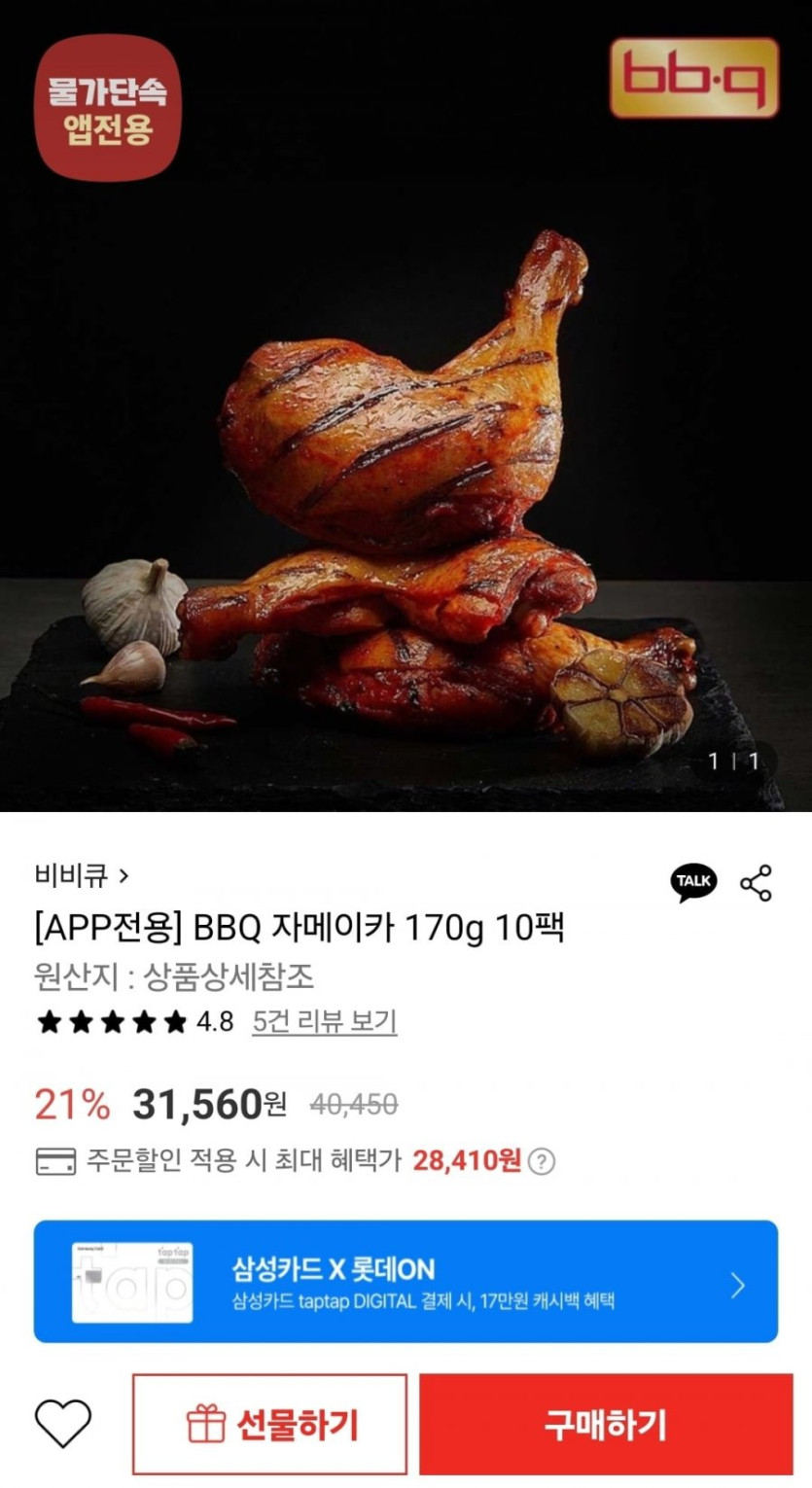Open the 삼성카드 X 롯데ON banner
The image size is (812, 1488).
point(406,1281)
